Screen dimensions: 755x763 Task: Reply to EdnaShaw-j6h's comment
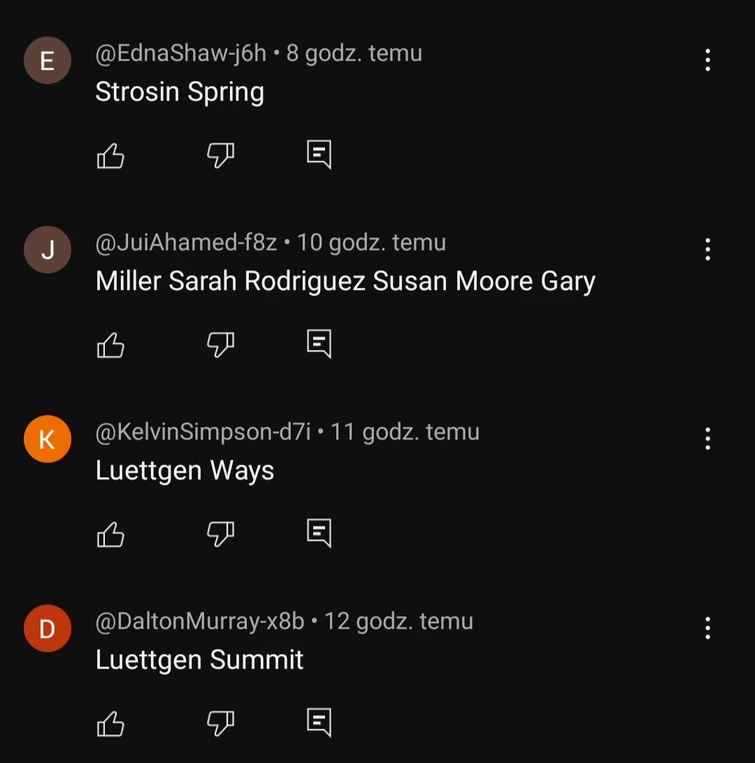coord(318,154)
